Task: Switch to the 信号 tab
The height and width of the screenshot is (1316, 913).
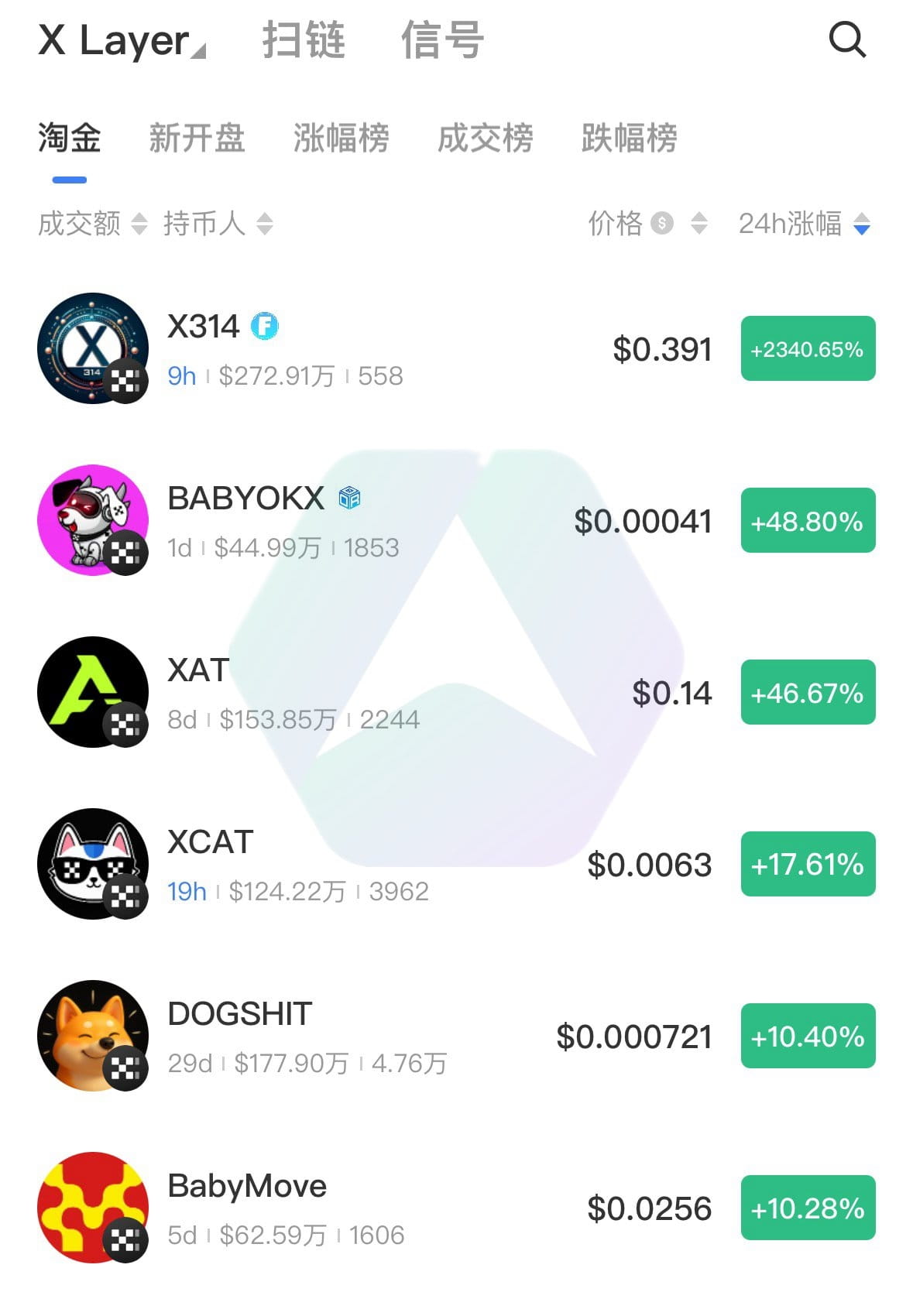Action: pos(442,40)
